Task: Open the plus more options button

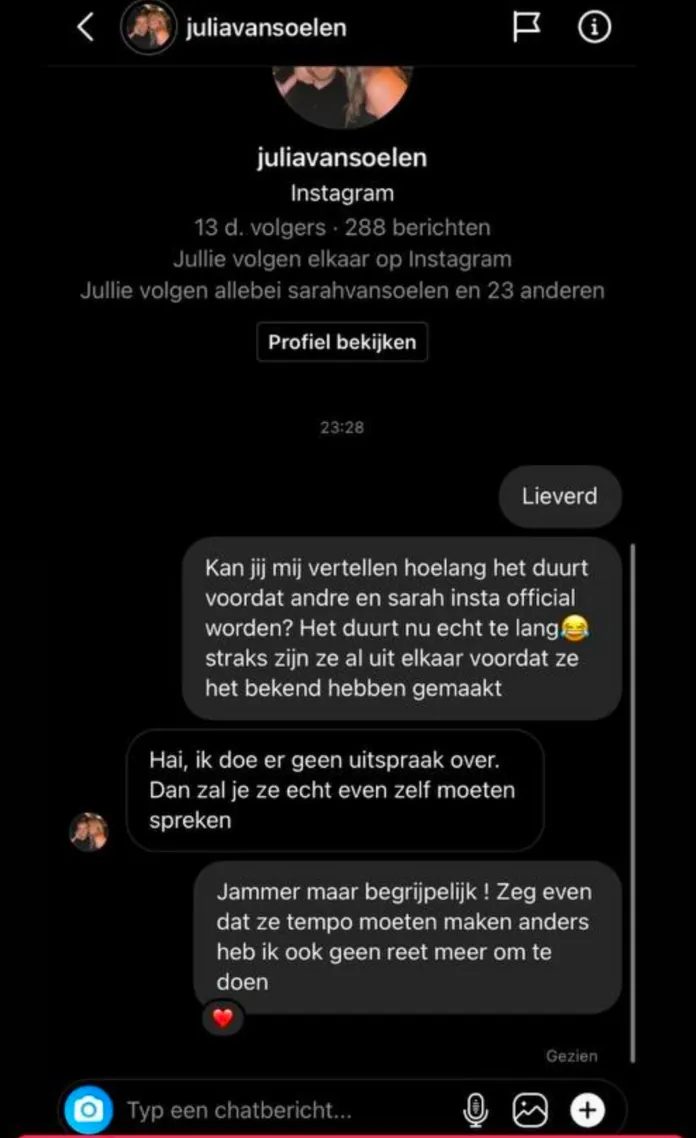Action: [588, 1109]
